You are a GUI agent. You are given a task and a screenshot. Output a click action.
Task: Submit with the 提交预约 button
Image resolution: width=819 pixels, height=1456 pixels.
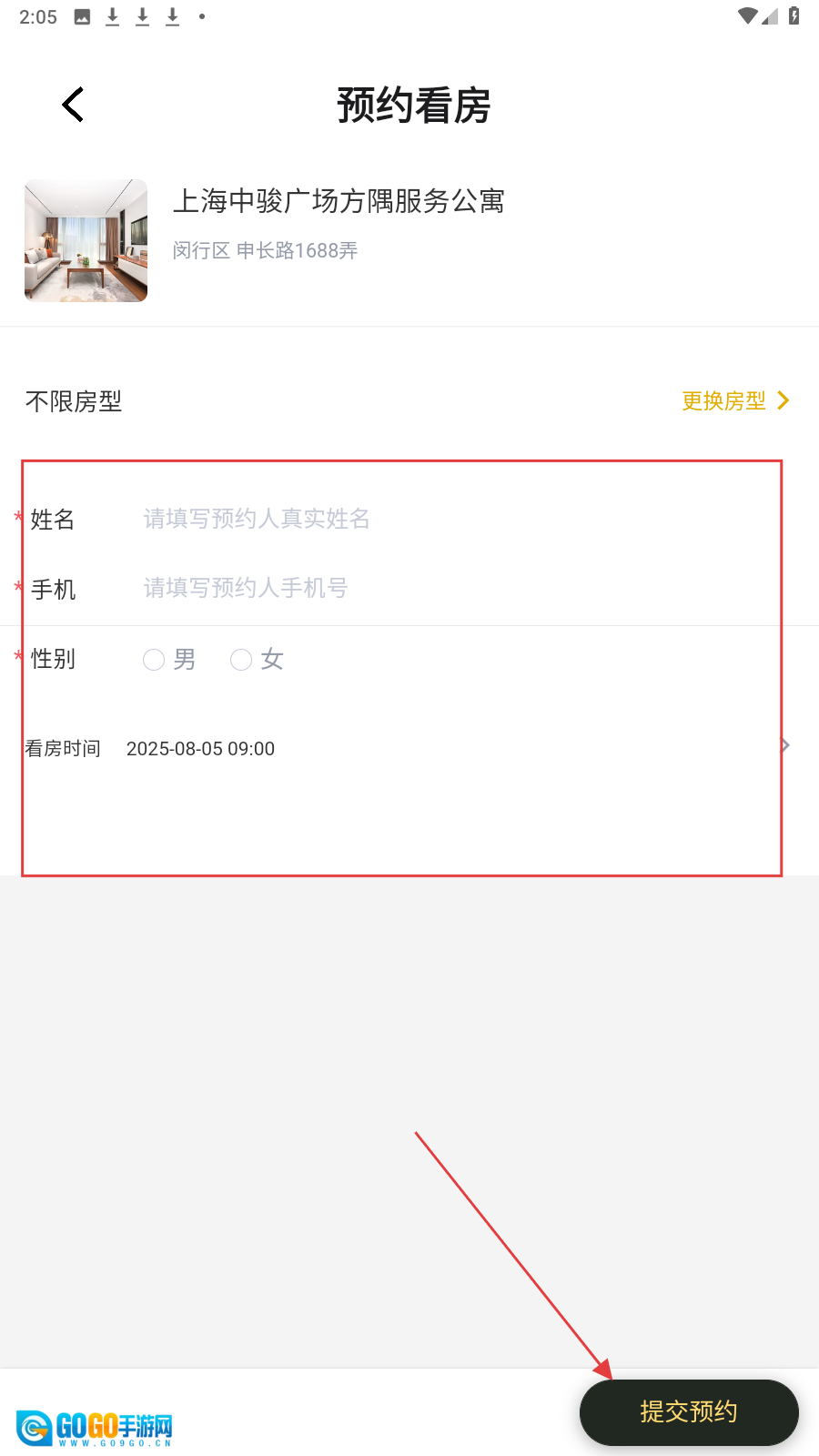coord(689,1411)
